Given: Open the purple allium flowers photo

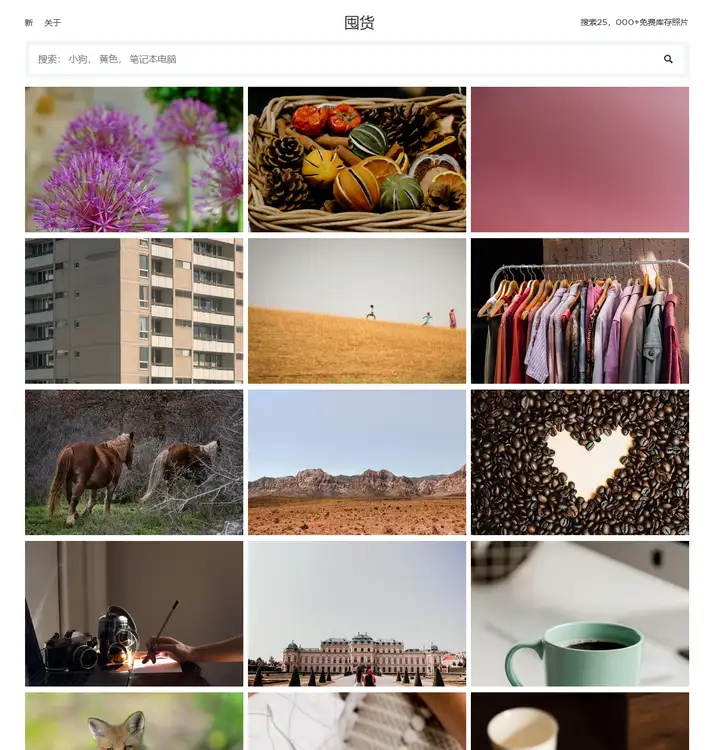Looking at the screenshot, I should coord(134,159).
